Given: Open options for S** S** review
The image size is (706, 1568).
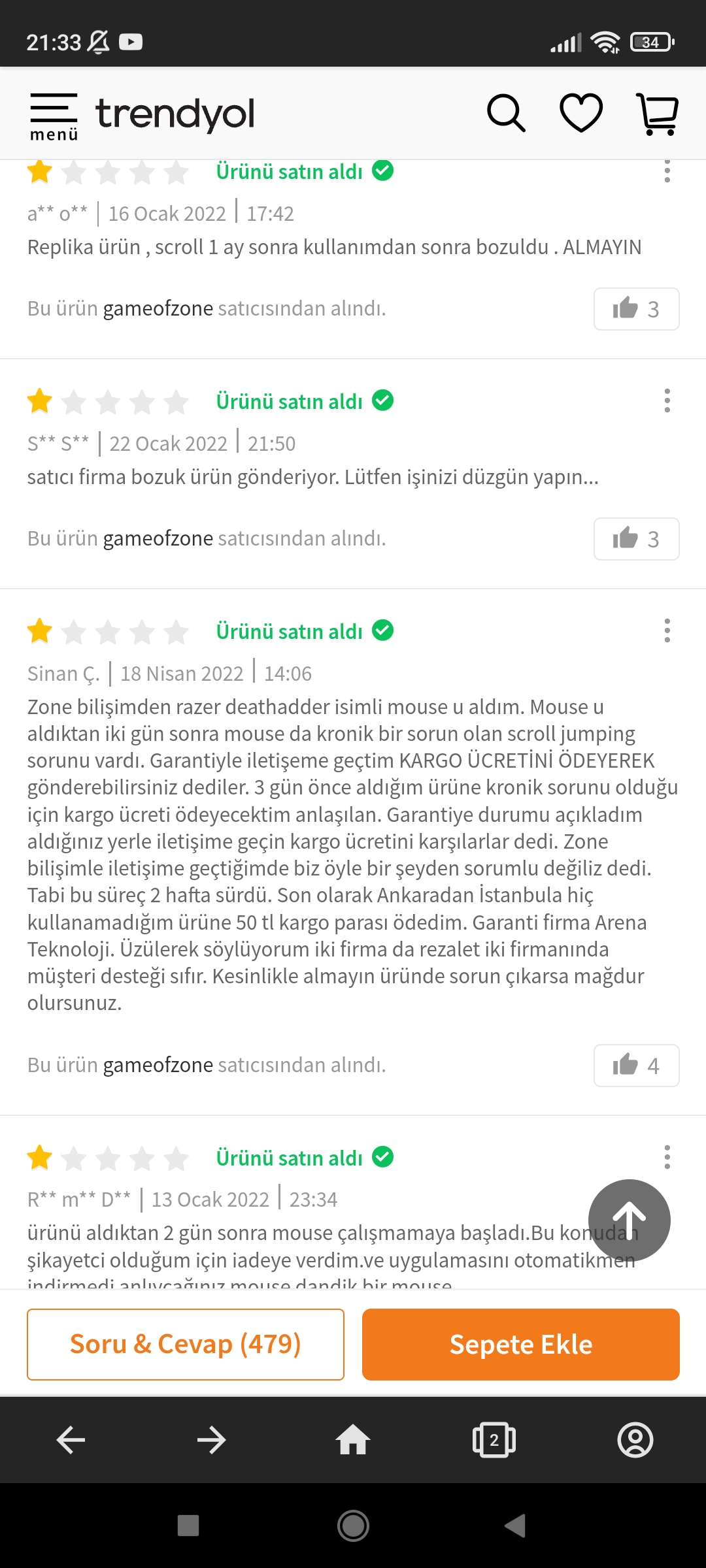Looking at the screenshot, I should 667,400.
